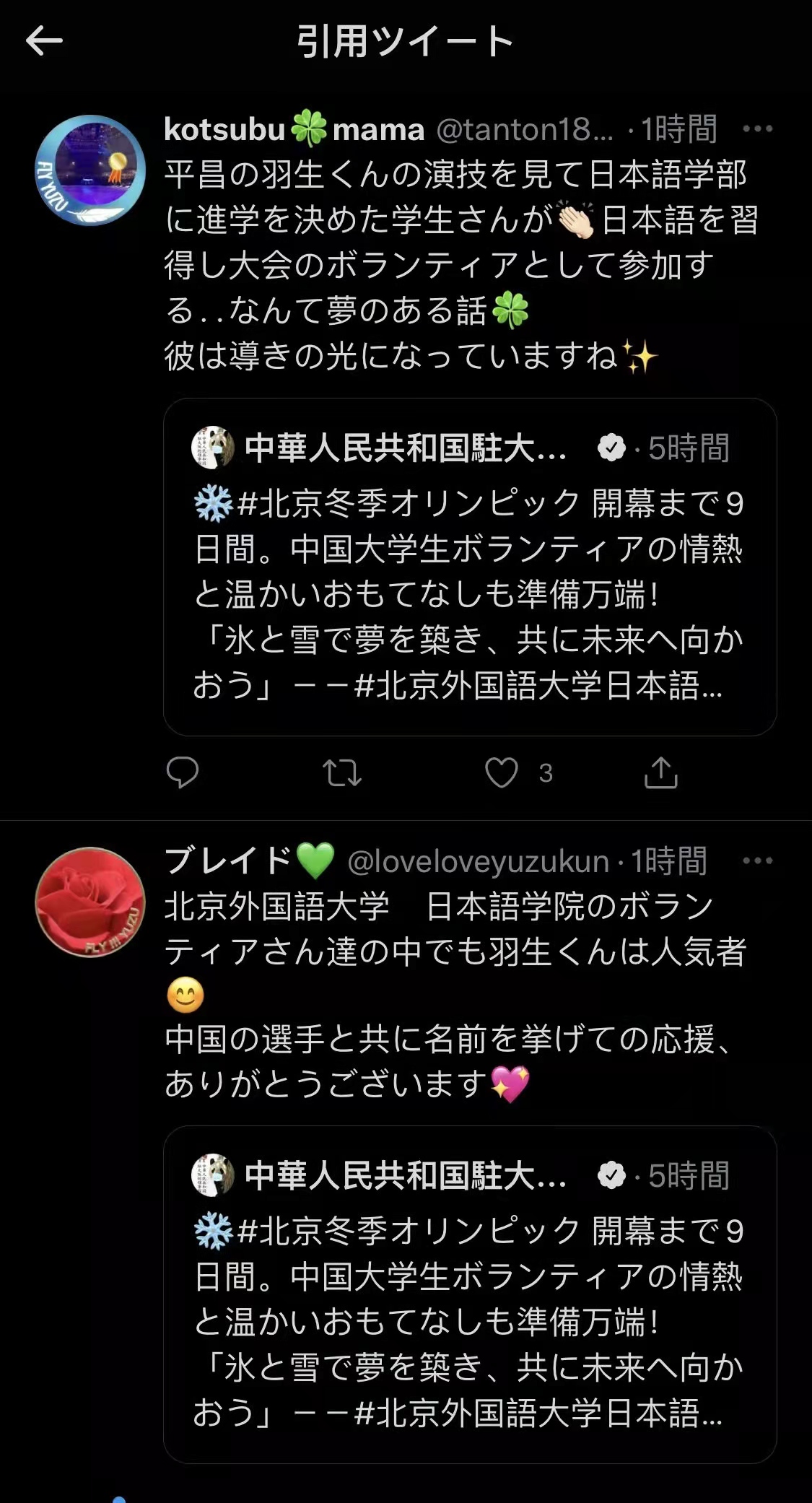
Task: Open ブレイド's rose profile picture
Action: pos(90,902)
